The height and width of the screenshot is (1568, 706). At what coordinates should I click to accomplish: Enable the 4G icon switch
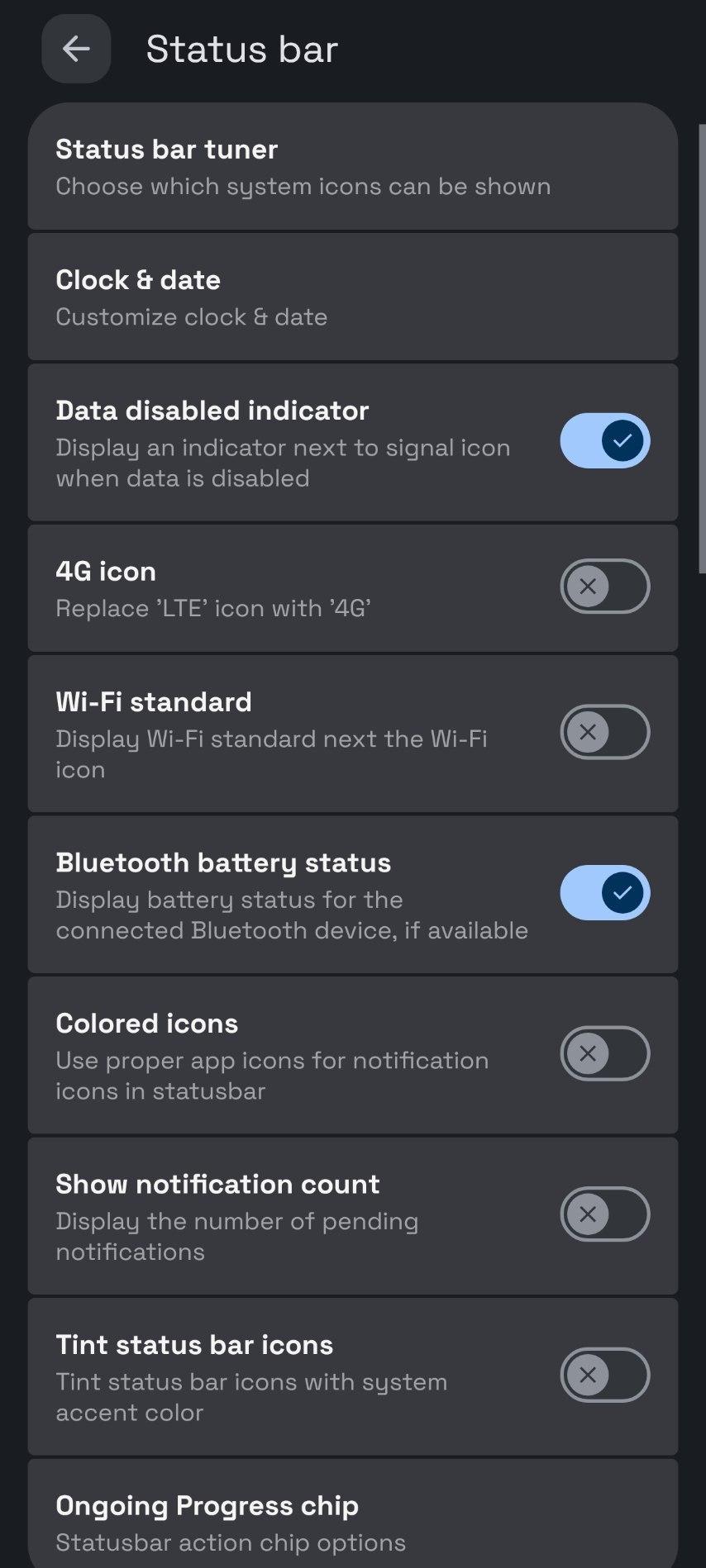tap(604, 587)
